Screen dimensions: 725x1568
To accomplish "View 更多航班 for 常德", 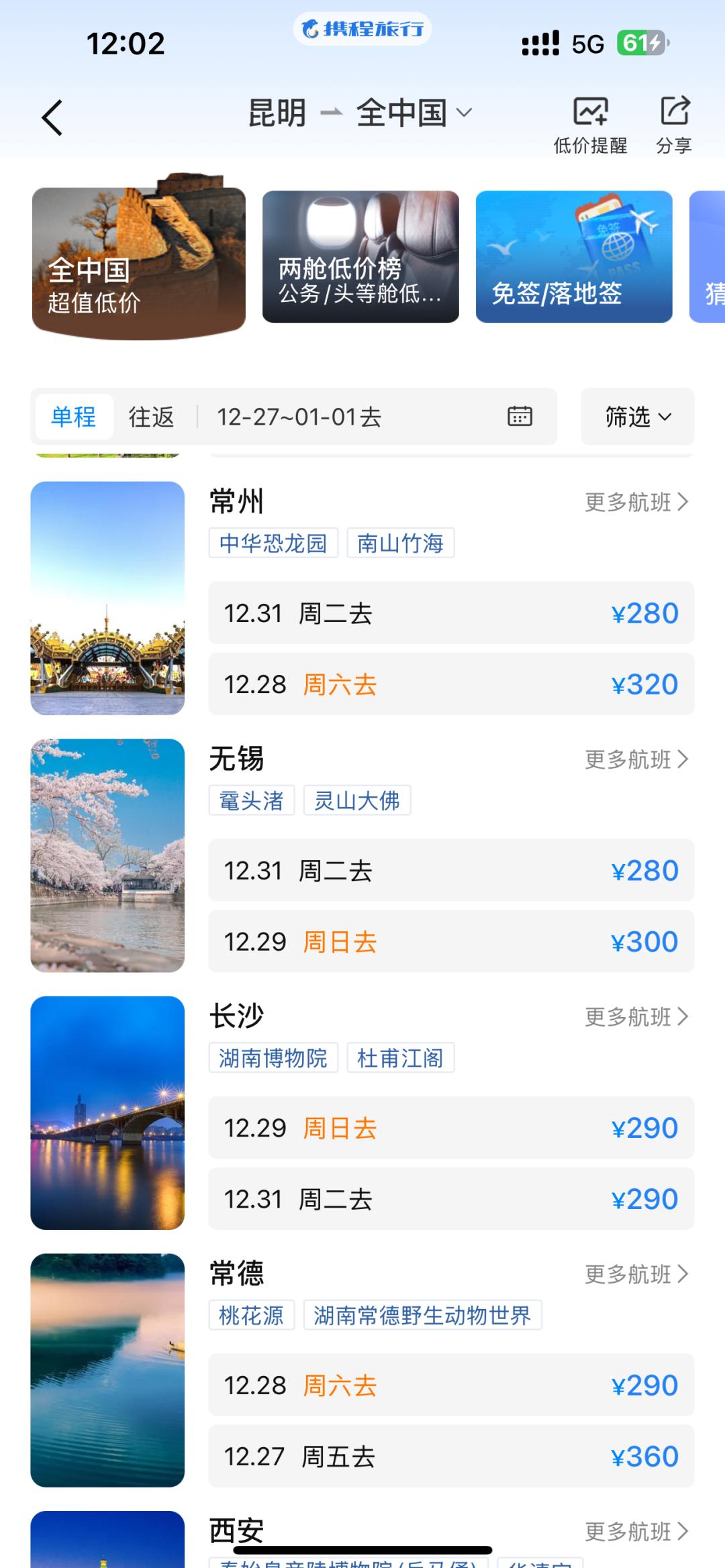I will (636, 1274).
